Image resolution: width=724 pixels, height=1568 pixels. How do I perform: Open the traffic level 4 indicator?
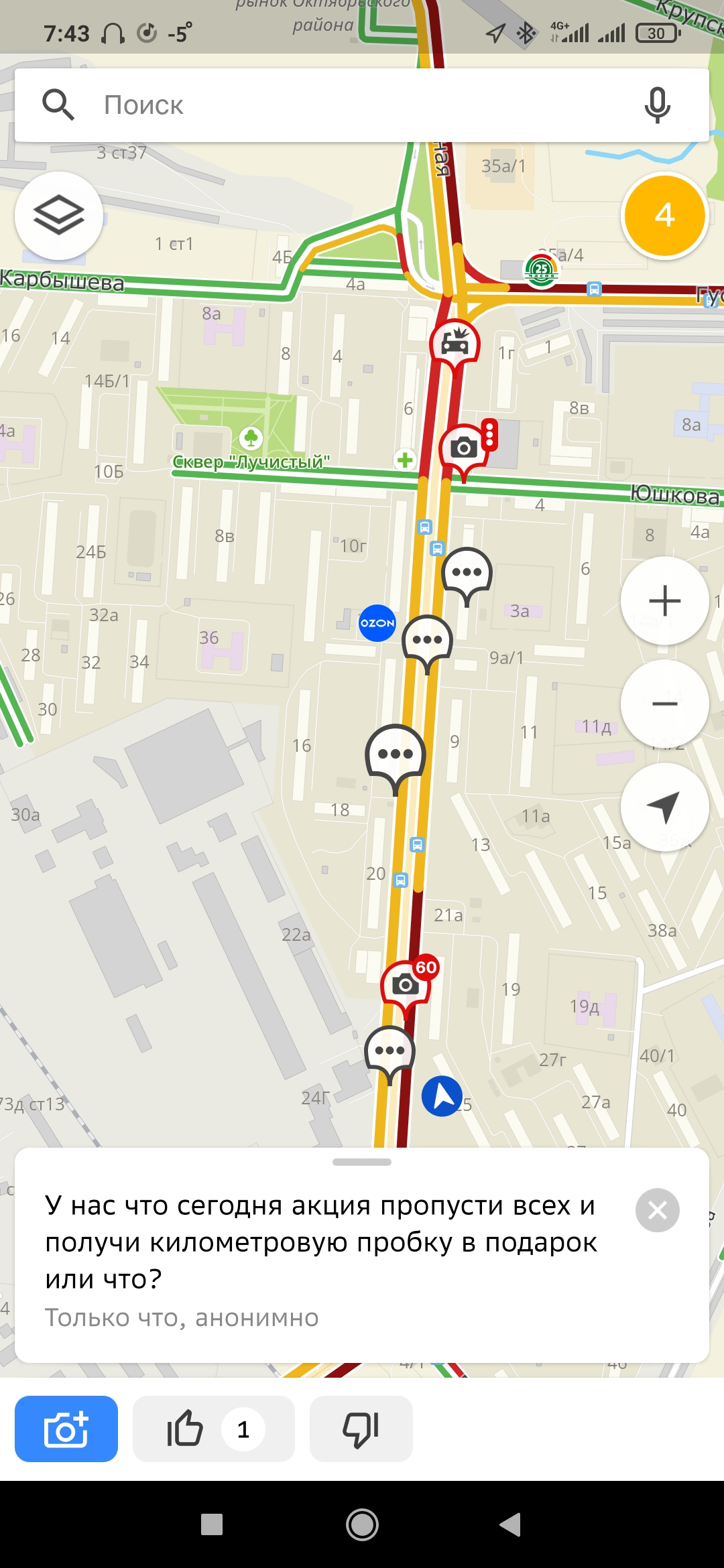(x=664, y=215)
